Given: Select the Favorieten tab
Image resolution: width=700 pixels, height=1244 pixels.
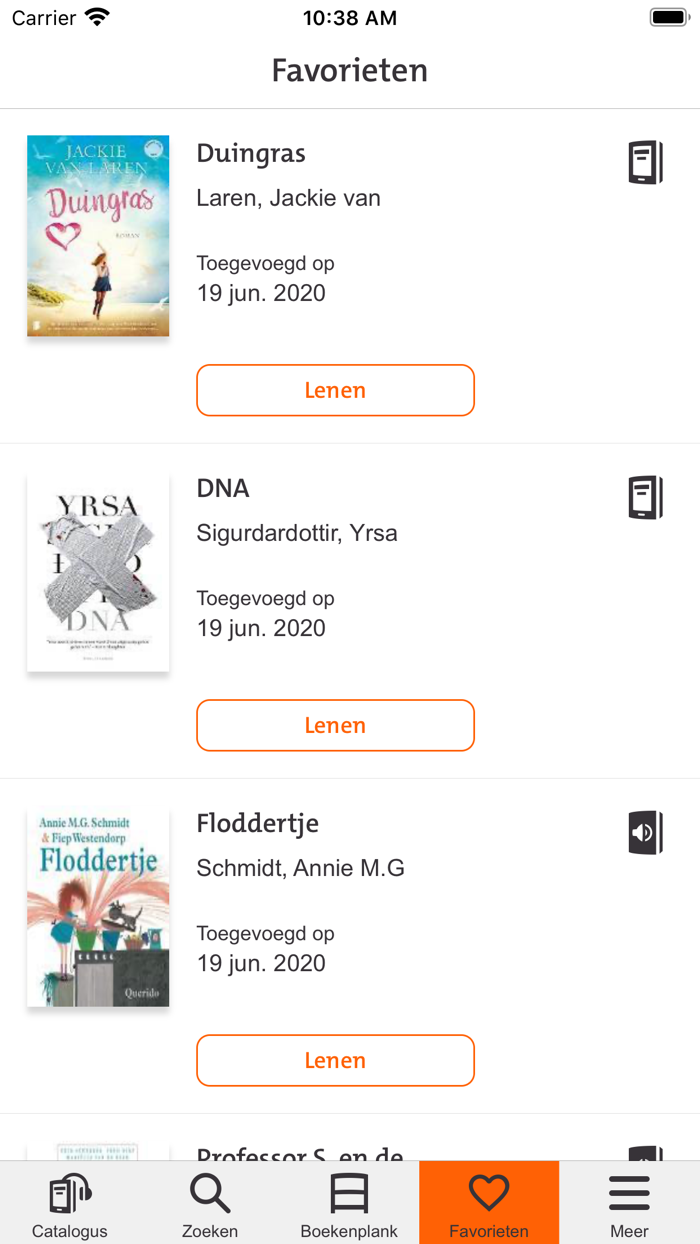Looking at the screenshot, I should pos(489,1203).
